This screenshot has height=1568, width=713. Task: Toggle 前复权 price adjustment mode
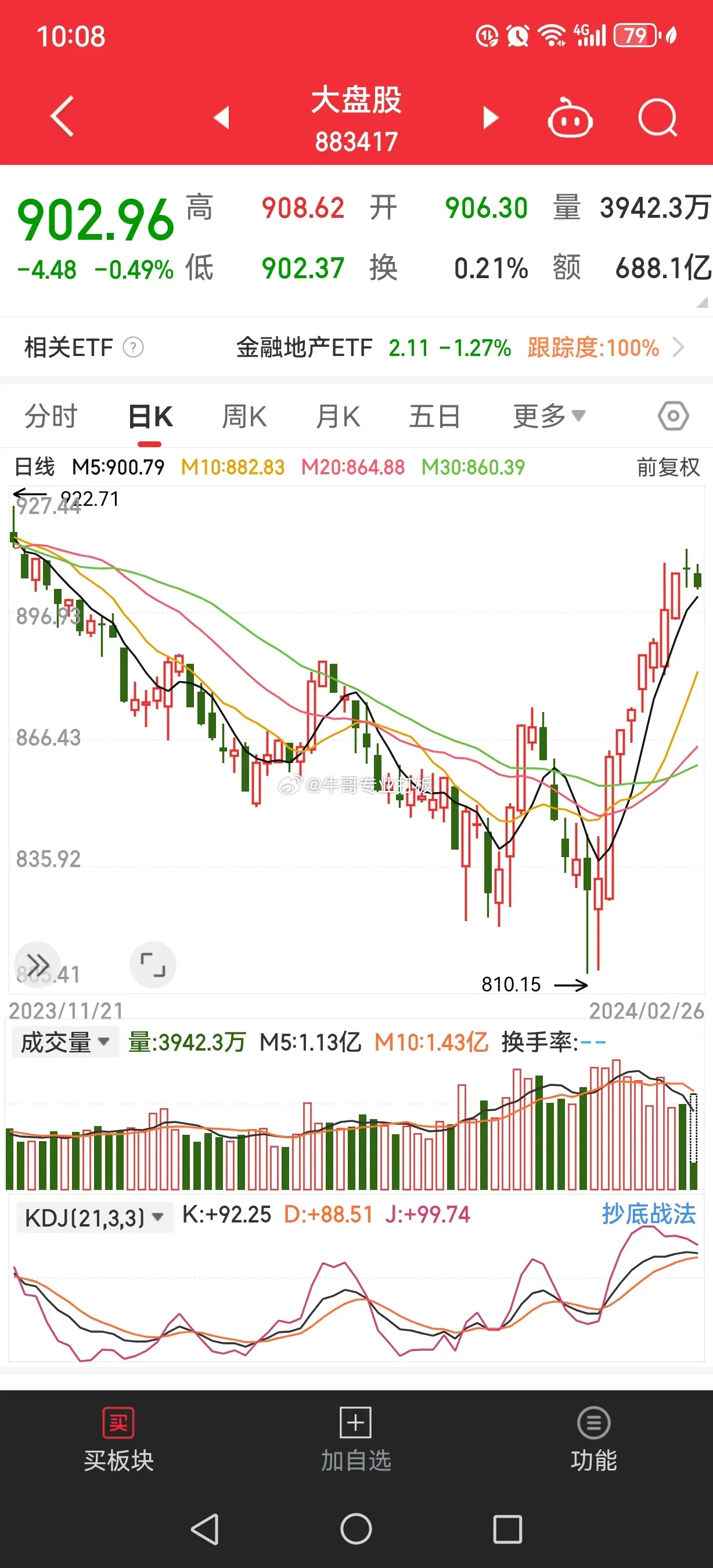[665, 468]
